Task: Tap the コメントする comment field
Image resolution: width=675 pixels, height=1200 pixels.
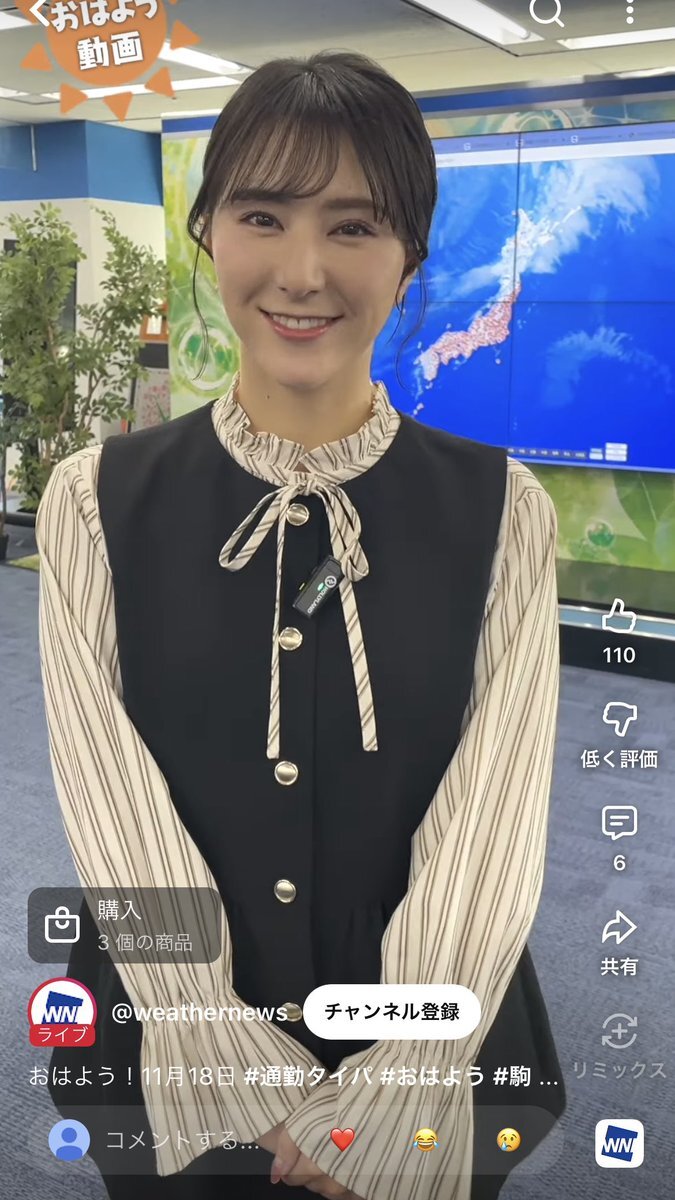Action: click(180, 1140)
